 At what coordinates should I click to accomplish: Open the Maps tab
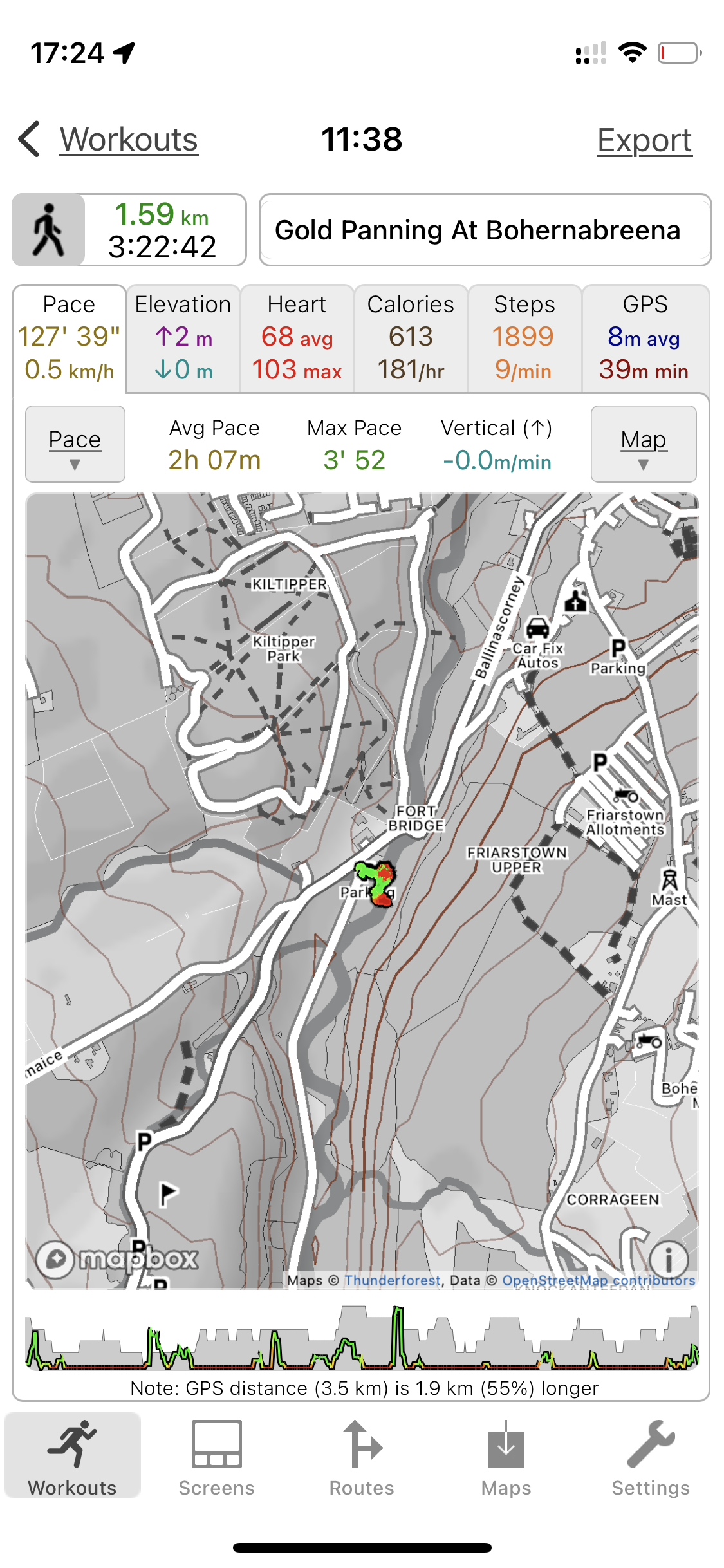pos(506,1459)
